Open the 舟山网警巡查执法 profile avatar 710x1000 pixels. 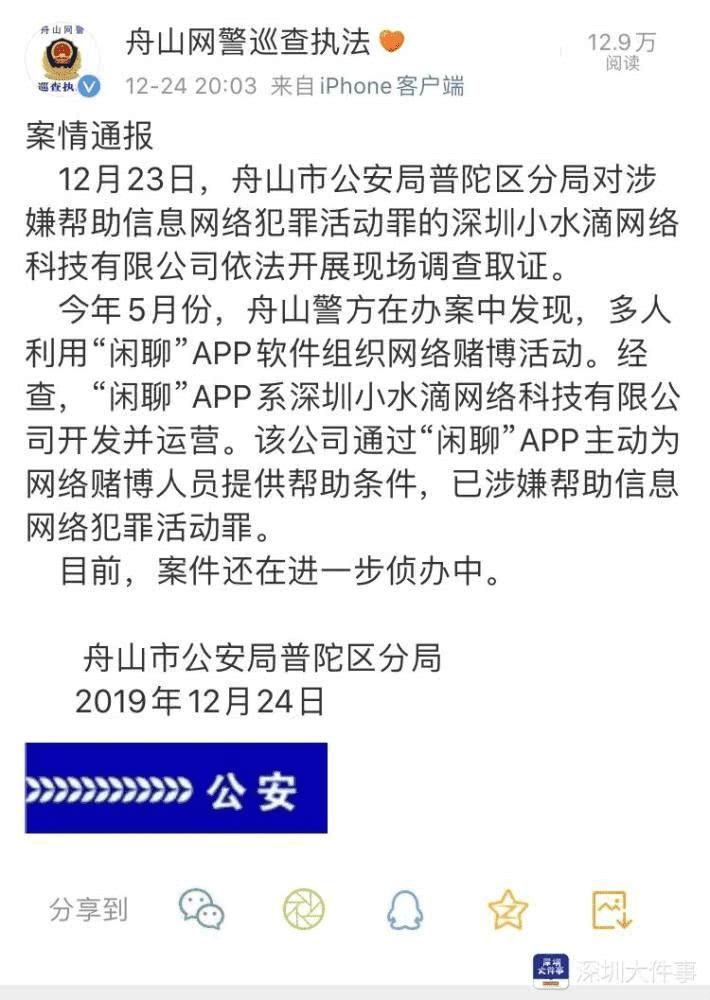click(x=64, y=61)
